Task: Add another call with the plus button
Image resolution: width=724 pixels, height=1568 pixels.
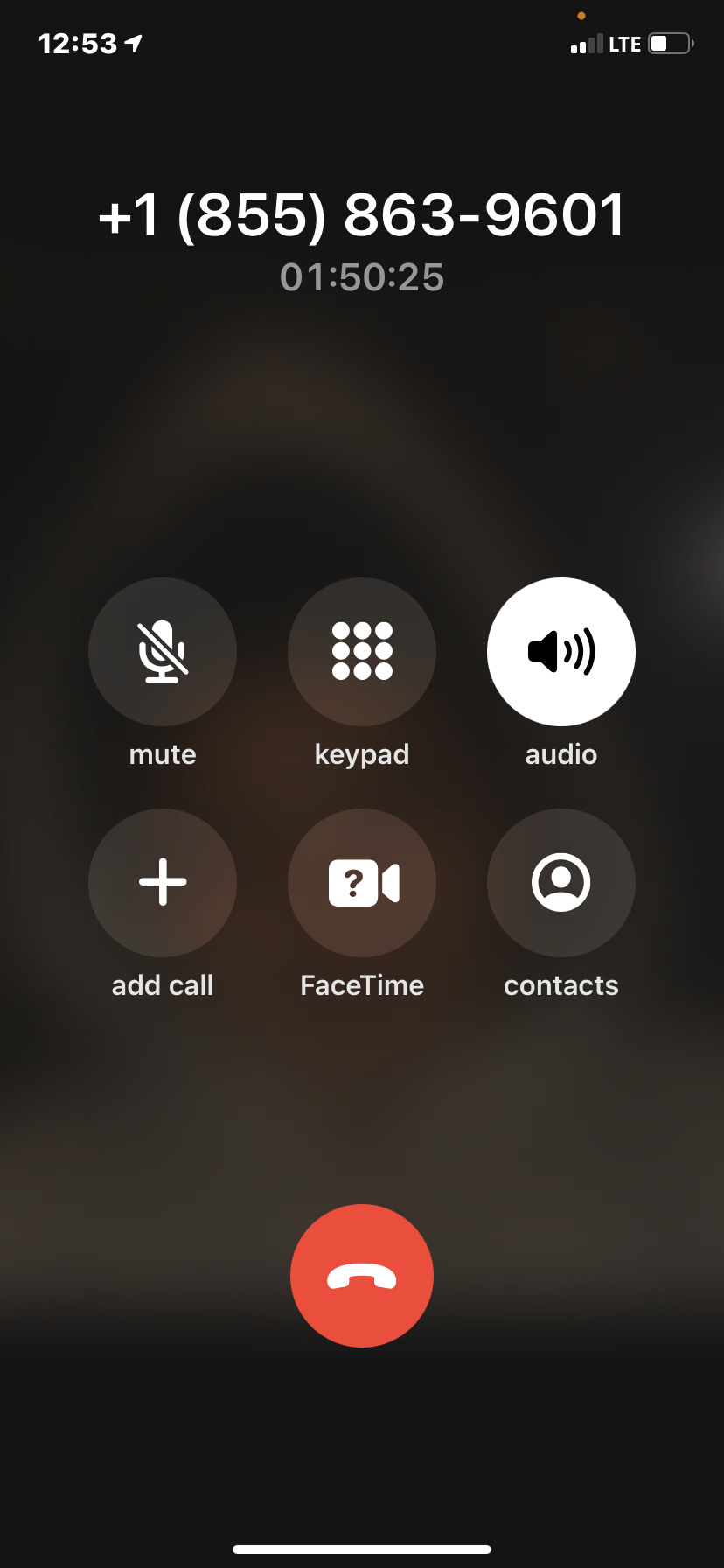Action: click(x=163, y=882)
